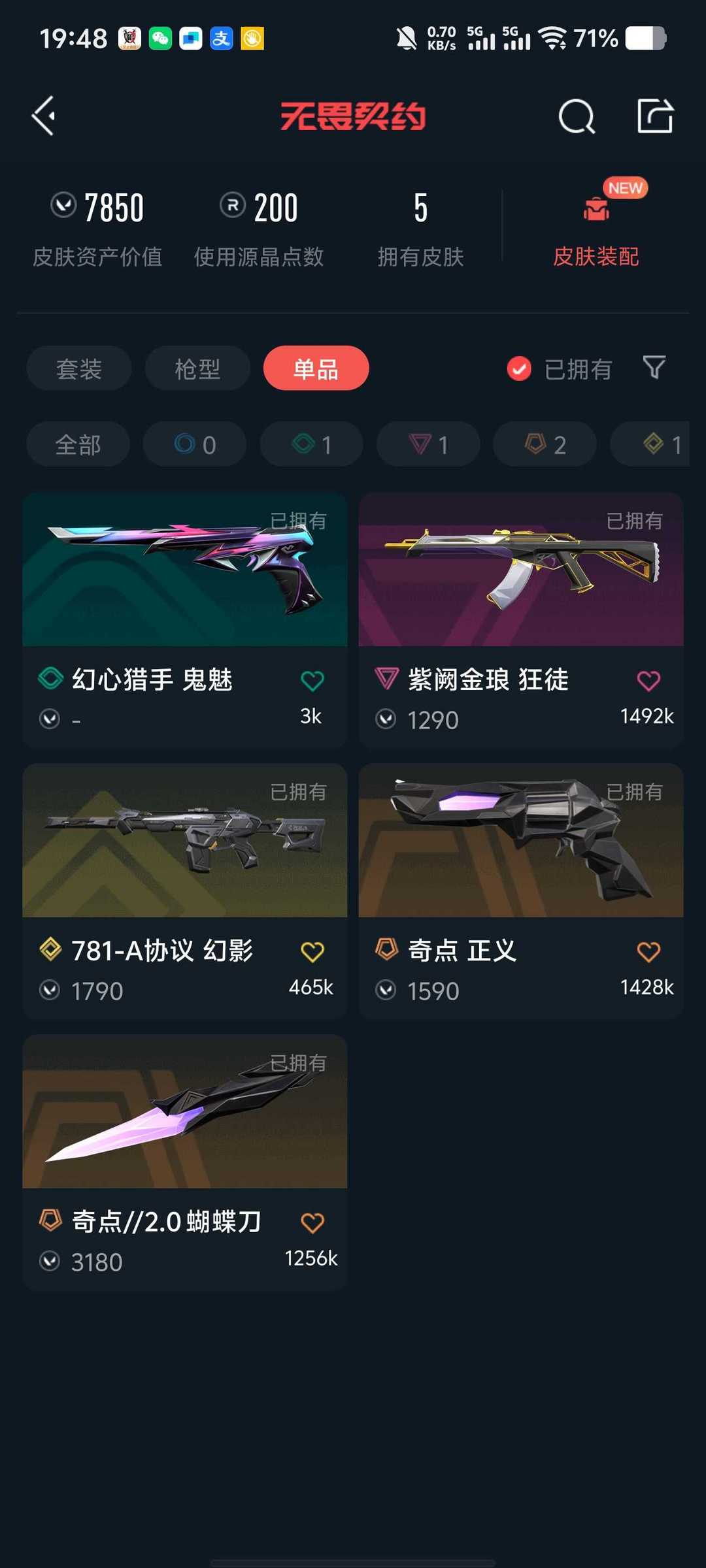Select the 全部 rarity chip
The height and width of the screenshot is (1568, 706).
[78, 444]
